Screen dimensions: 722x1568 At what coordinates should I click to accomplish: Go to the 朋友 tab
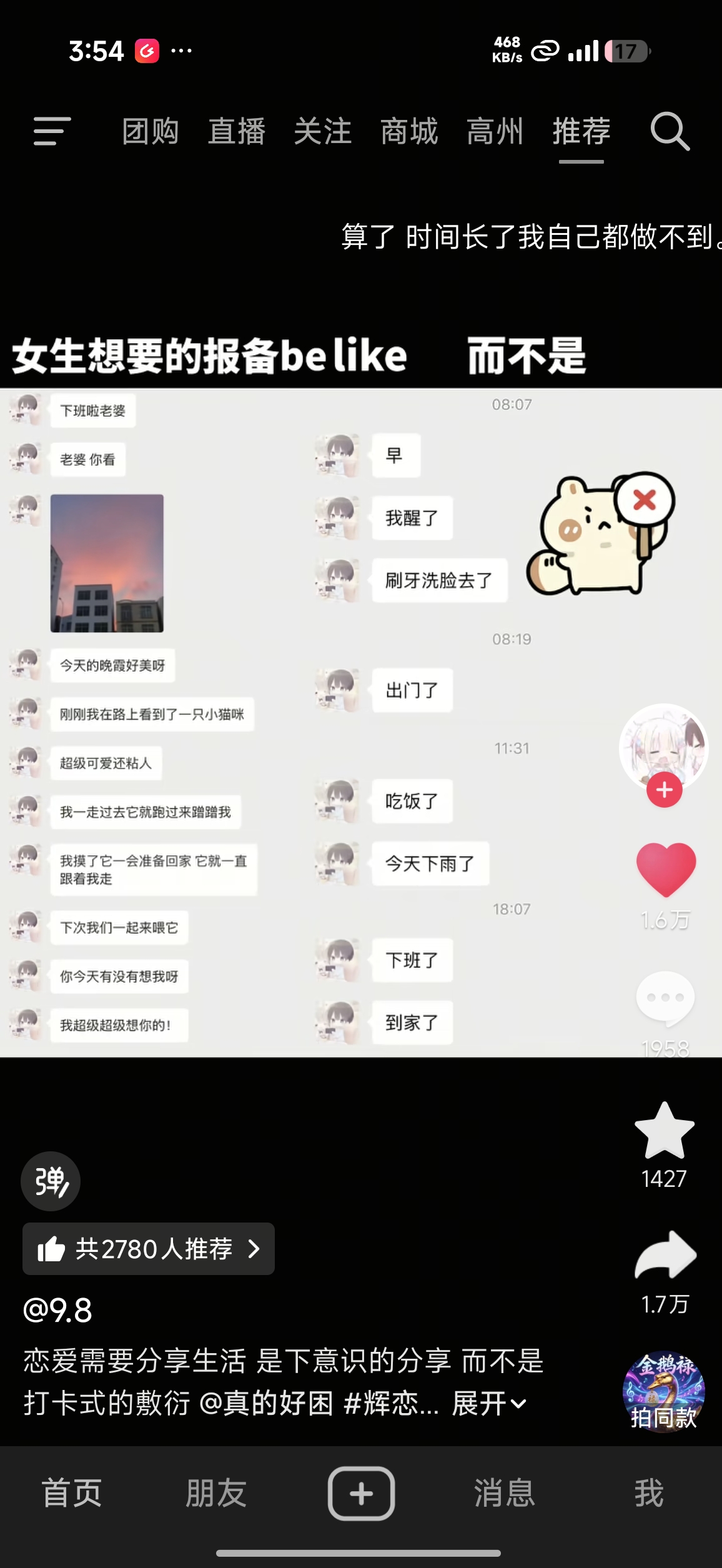coord(216,1493)
